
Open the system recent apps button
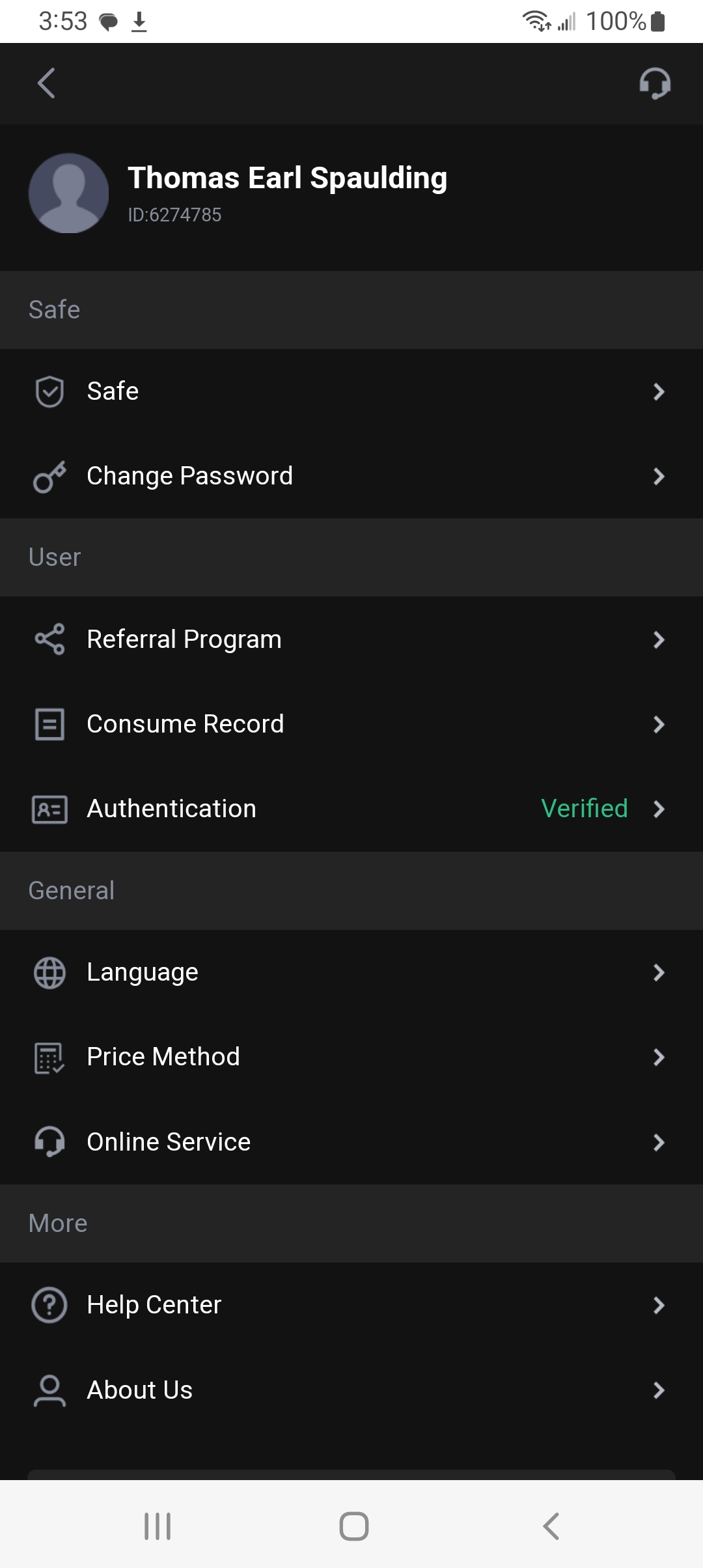[158, 1526]
